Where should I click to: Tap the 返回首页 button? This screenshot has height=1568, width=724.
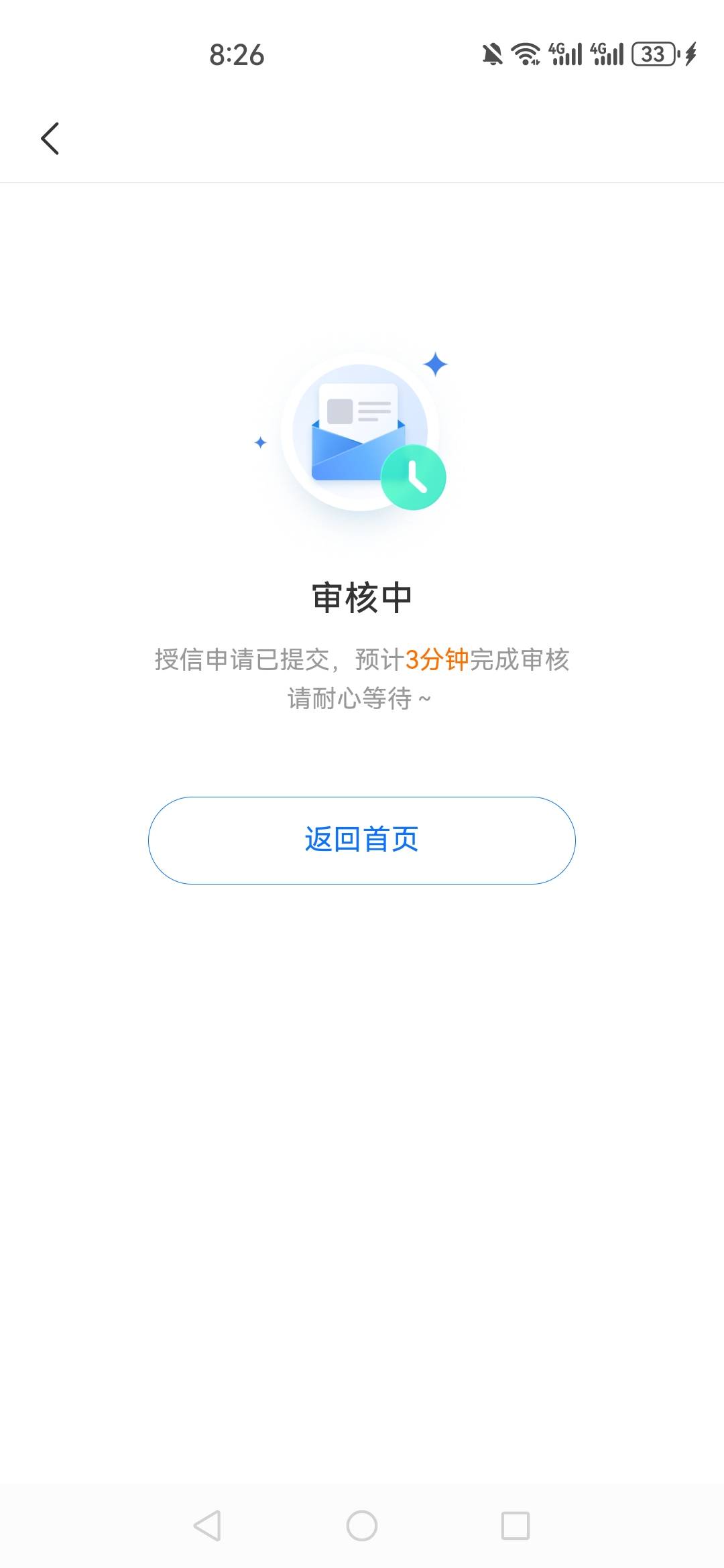coord(362,840)
